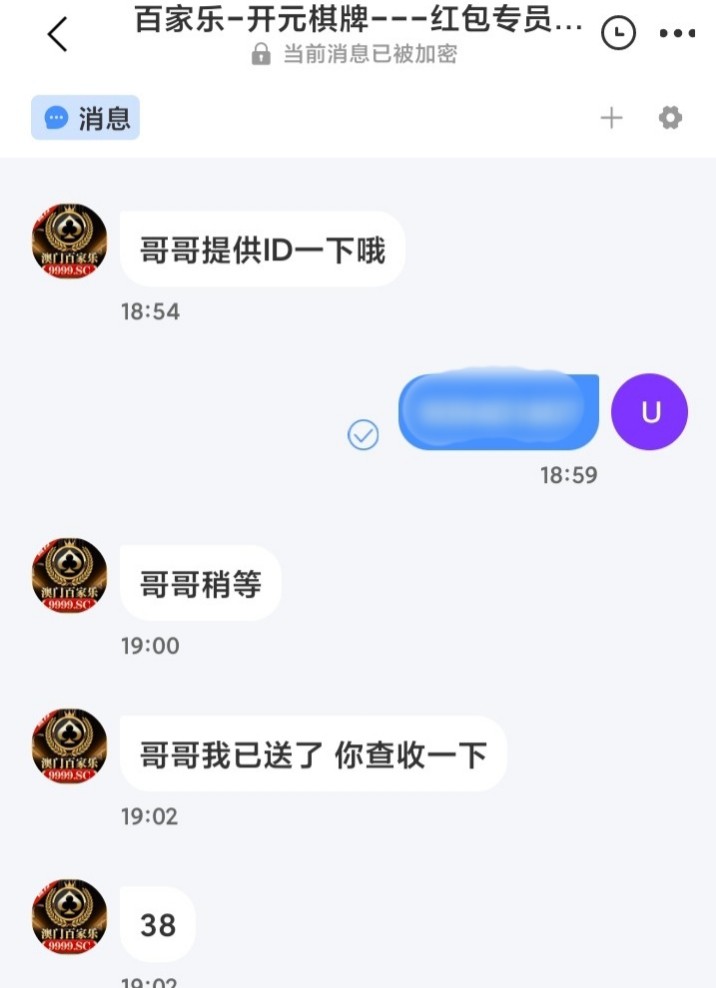Open sender avatar beside 哥哥提供ID一下哦
Screen dimensions: 716x988
(69, 241)
